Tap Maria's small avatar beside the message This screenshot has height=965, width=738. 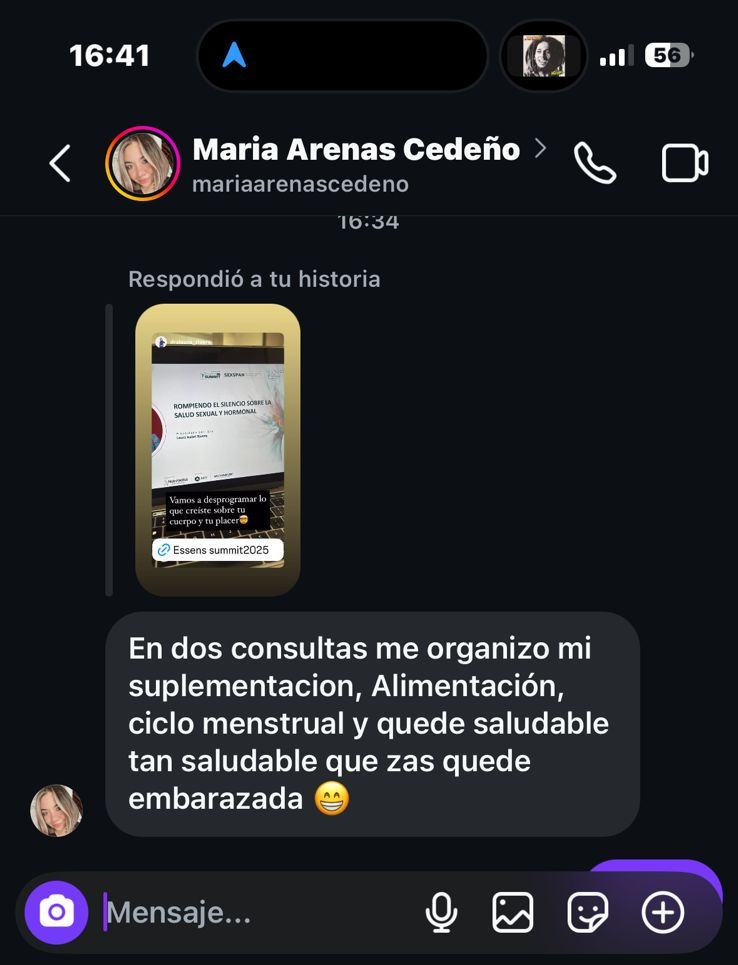pyautogui.click(x=57, y=810)
